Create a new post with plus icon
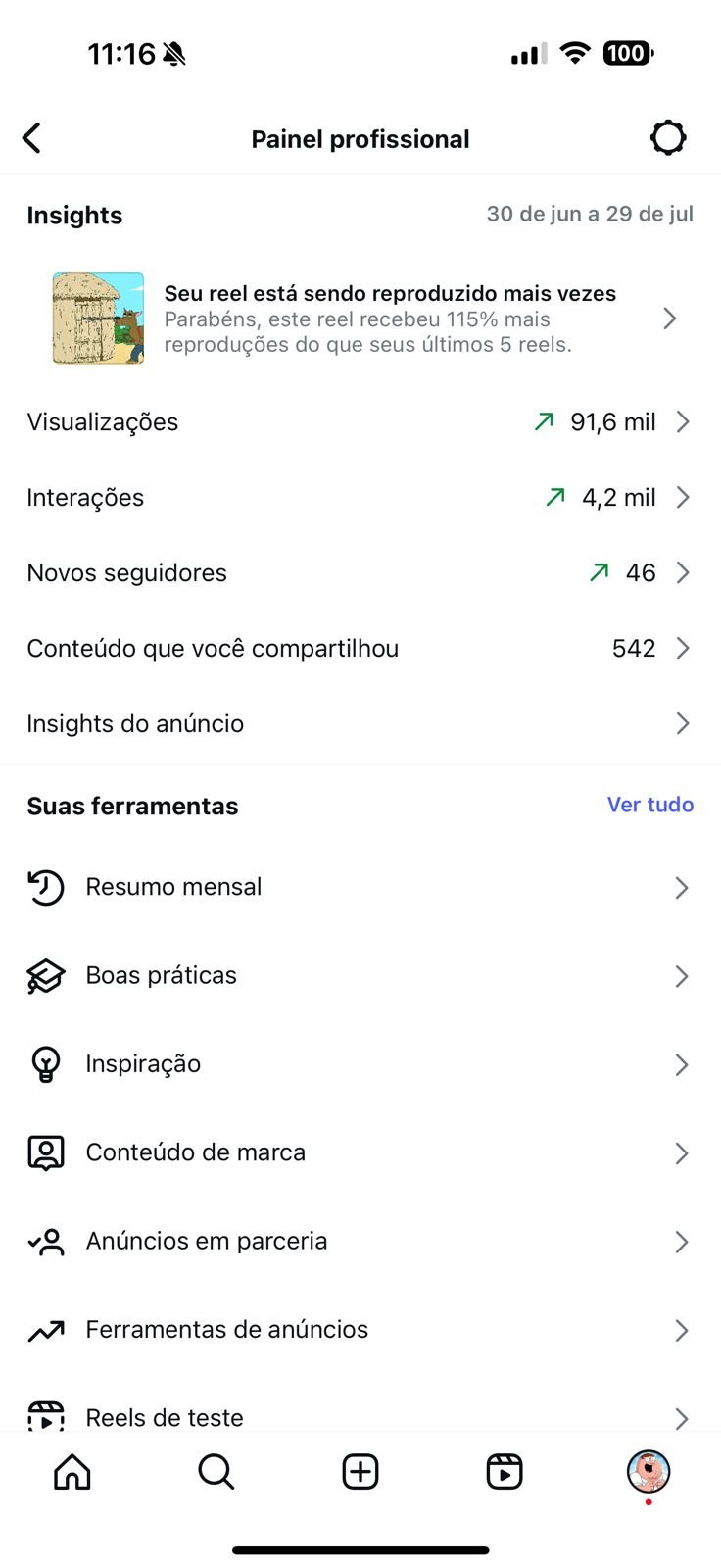This screenshot has height=1568, width=721. point(360,1471)
